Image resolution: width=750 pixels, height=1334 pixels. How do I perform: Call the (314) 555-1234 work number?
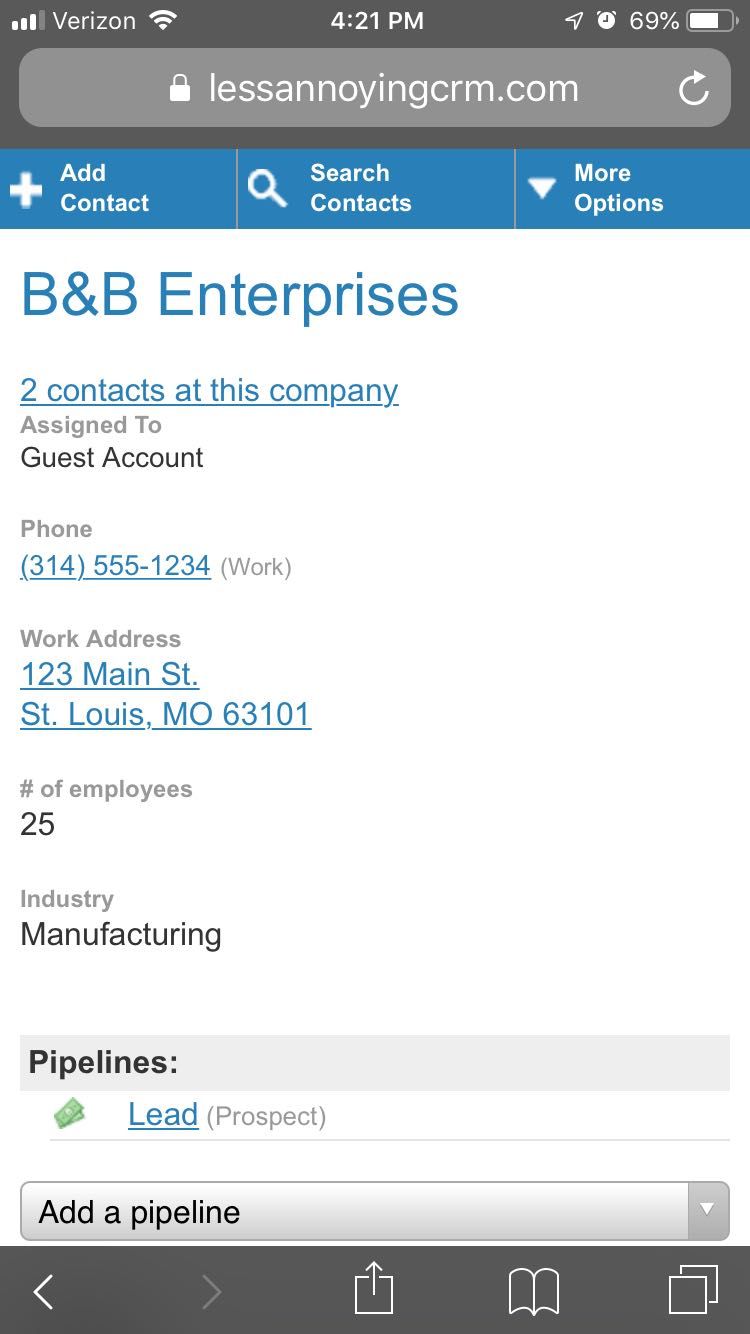point(115,566)
